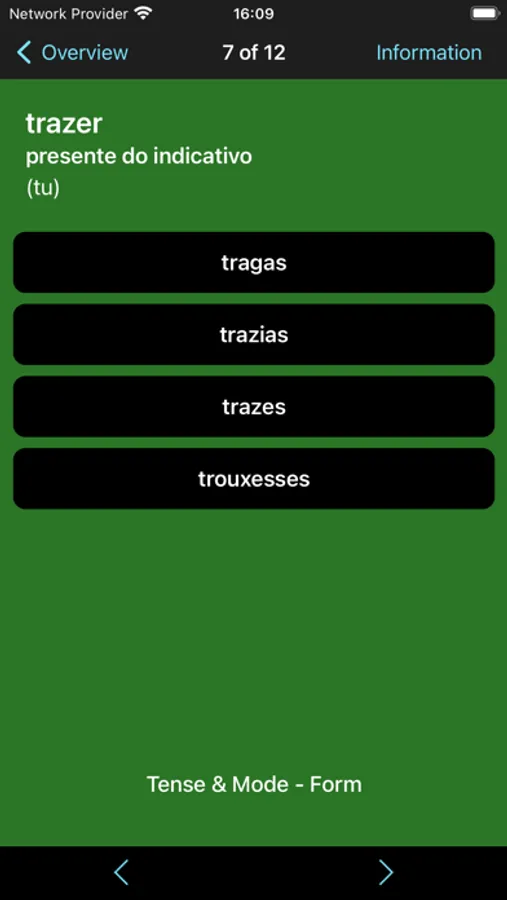
Task: Go to the previous question arrow
Action: tap(121, 872)
